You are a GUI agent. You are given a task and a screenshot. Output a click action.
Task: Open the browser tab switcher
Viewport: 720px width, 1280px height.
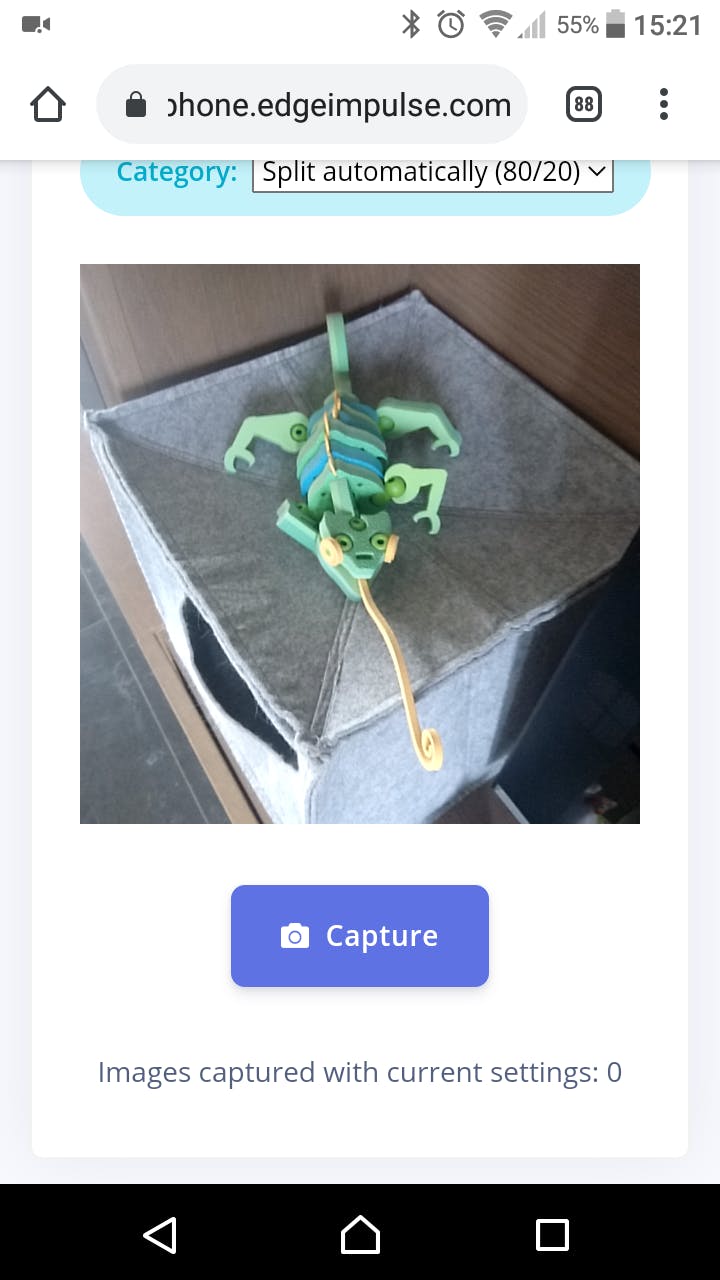(x=584, y=105)
